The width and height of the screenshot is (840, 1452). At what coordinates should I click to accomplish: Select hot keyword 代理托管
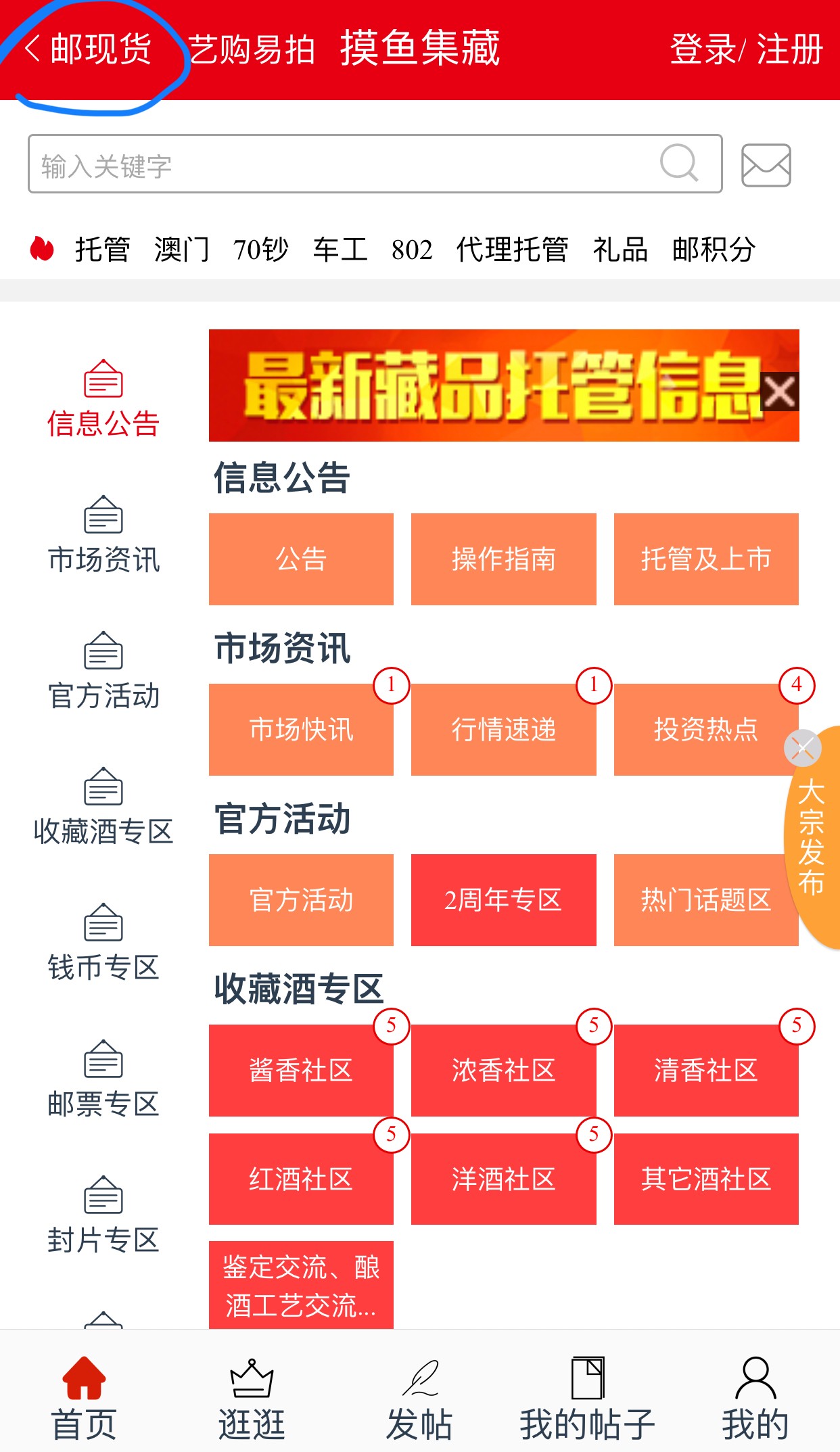(x=512, y=250)
